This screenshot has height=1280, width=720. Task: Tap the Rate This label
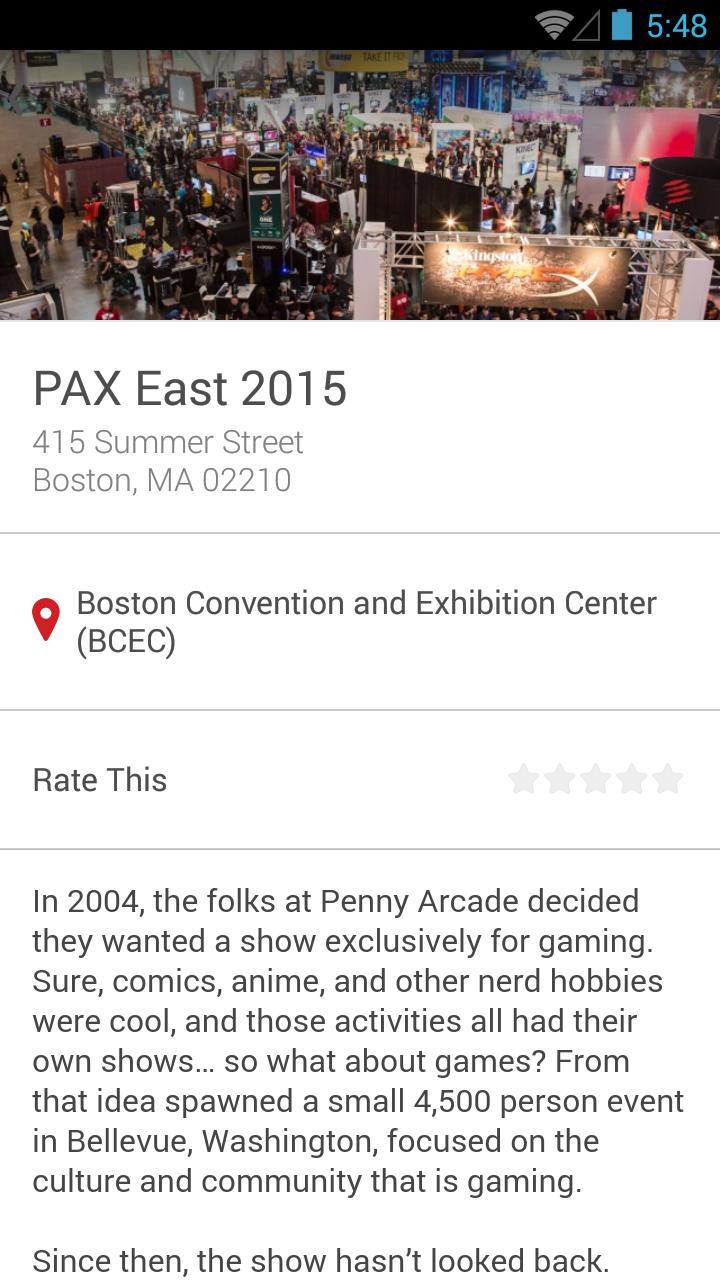[x=100, y=779]
